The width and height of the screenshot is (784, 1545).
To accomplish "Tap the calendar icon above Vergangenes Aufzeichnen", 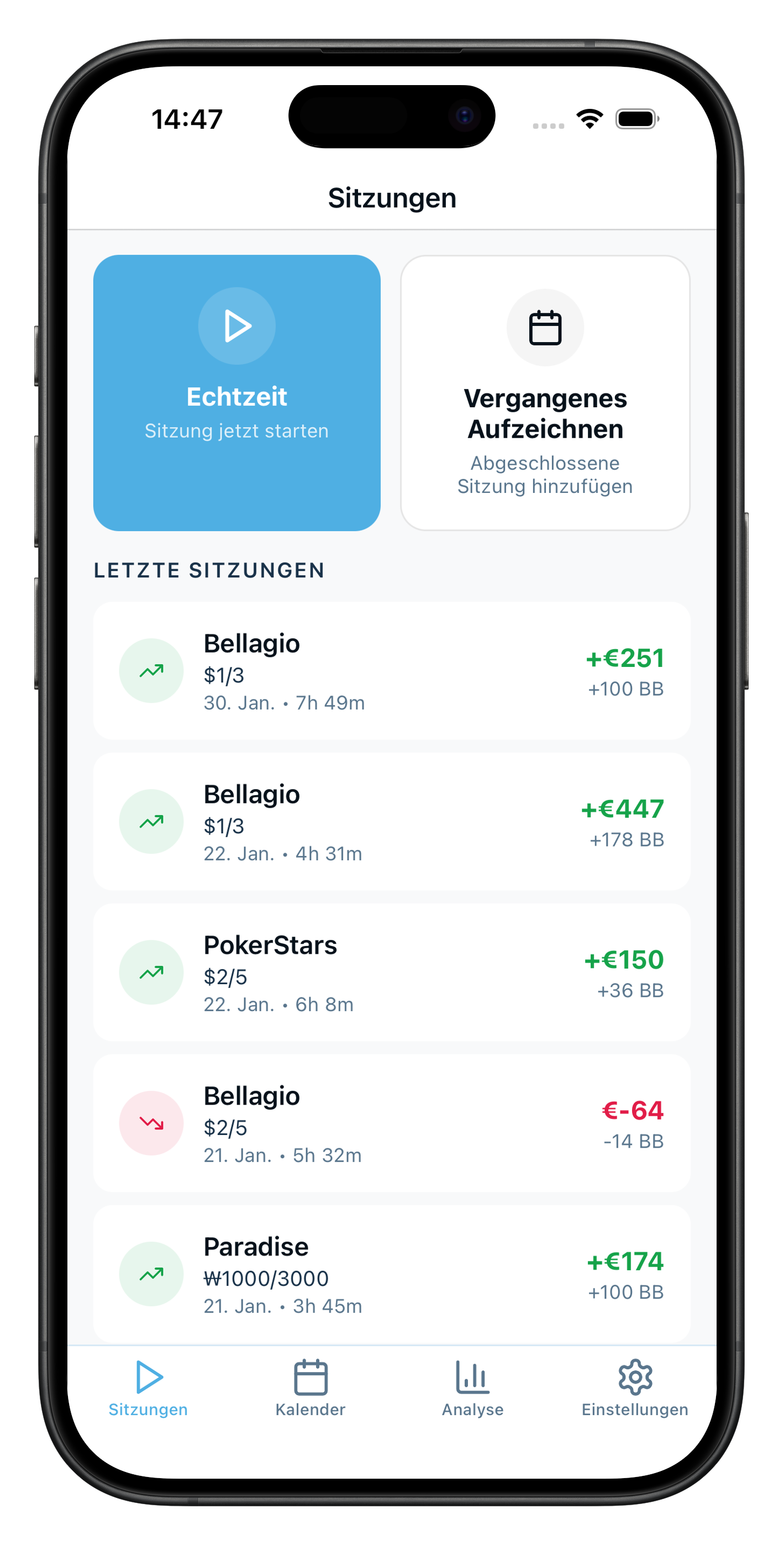I will [x=545, y=327].
